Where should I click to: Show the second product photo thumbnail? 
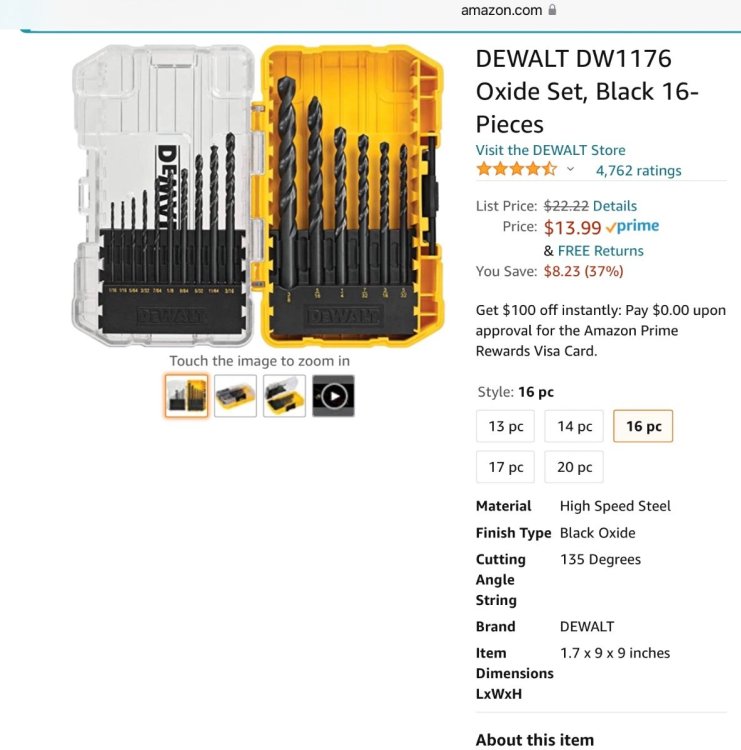(x=236, y=396)
